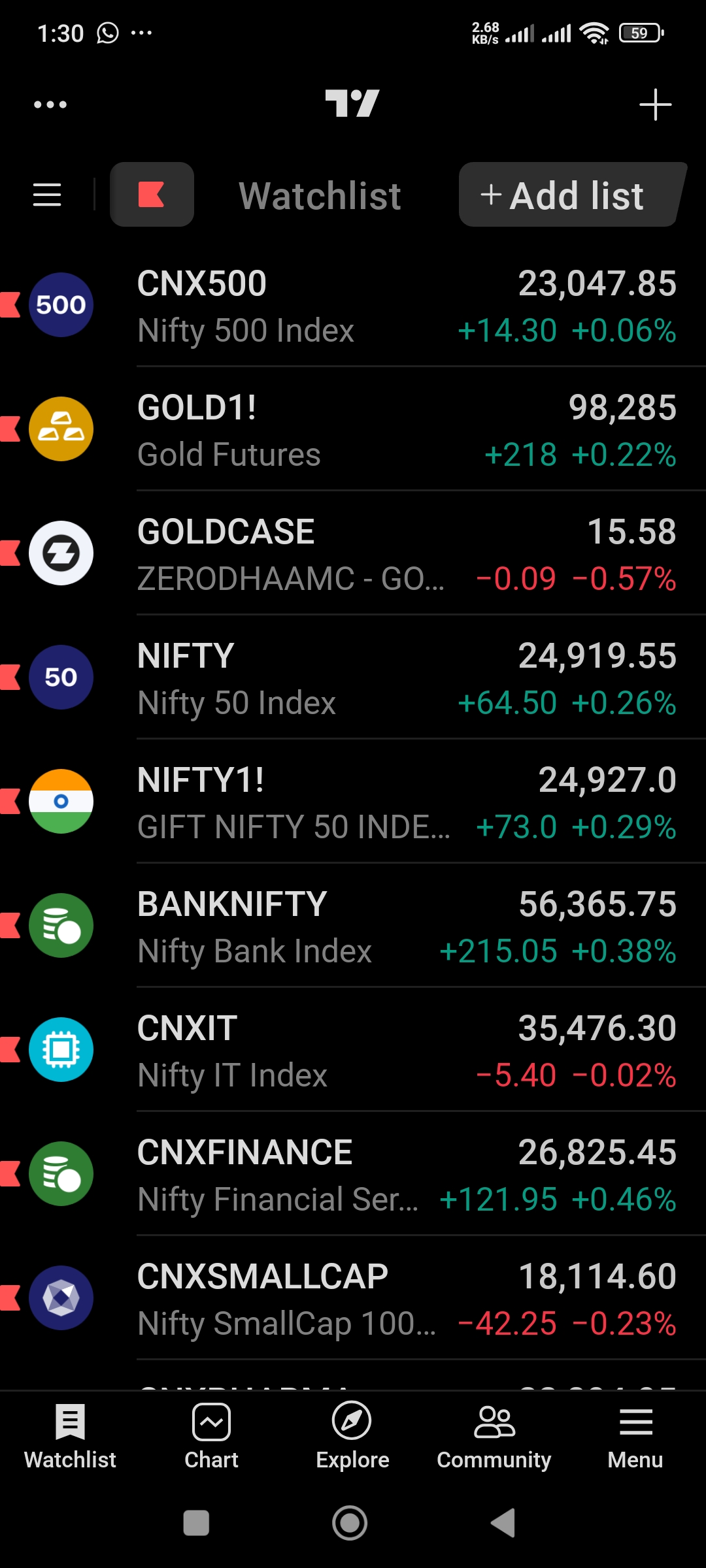Open the CNXFINANCE row
The image size is (706, 1568).
353,1175
